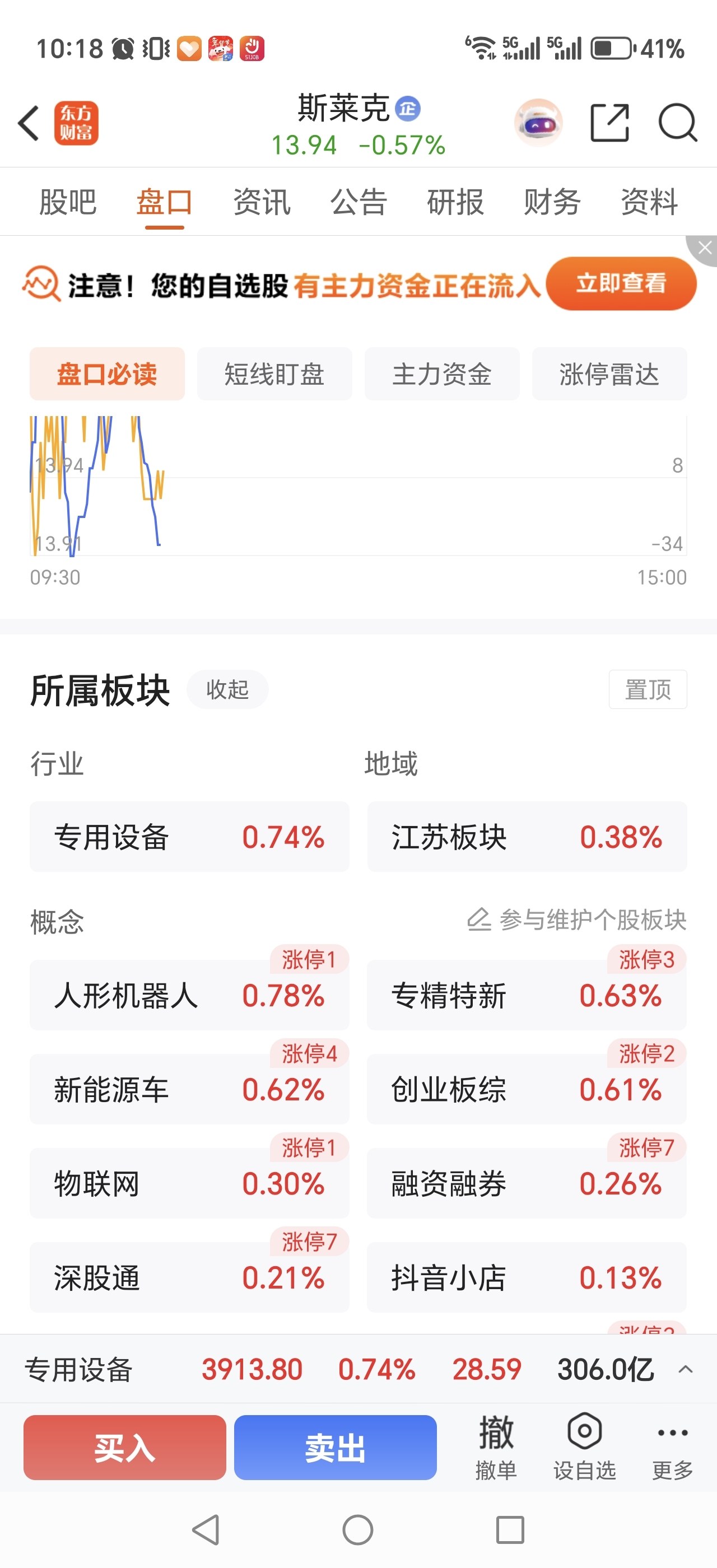Select the 短线盯盘 chip
Viewport: 717px width, 1568px height.
tap(274, 374)
